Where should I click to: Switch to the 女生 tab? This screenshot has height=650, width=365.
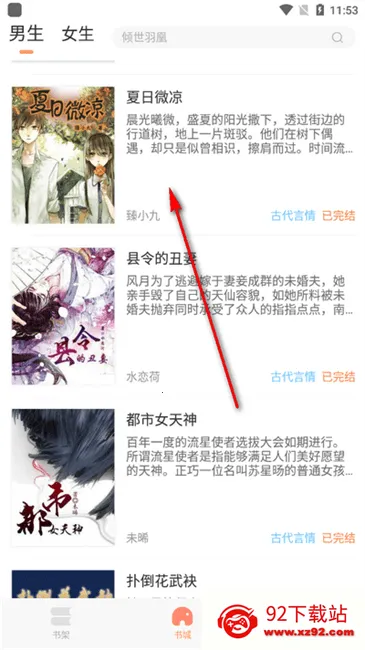tap(78, 34)
